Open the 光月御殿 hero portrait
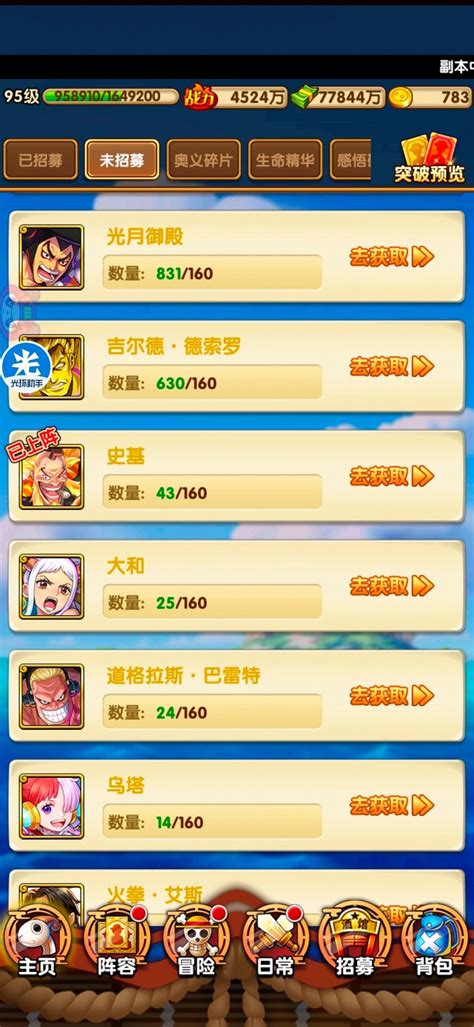The width and height of the screenshot is (474, 1027). pos(52,257)
